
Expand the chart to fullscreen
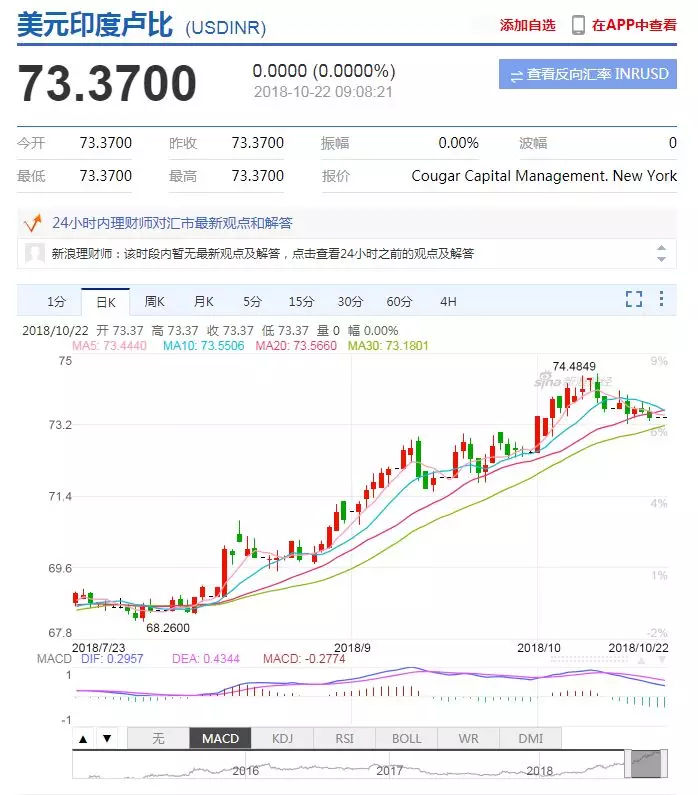634,299
